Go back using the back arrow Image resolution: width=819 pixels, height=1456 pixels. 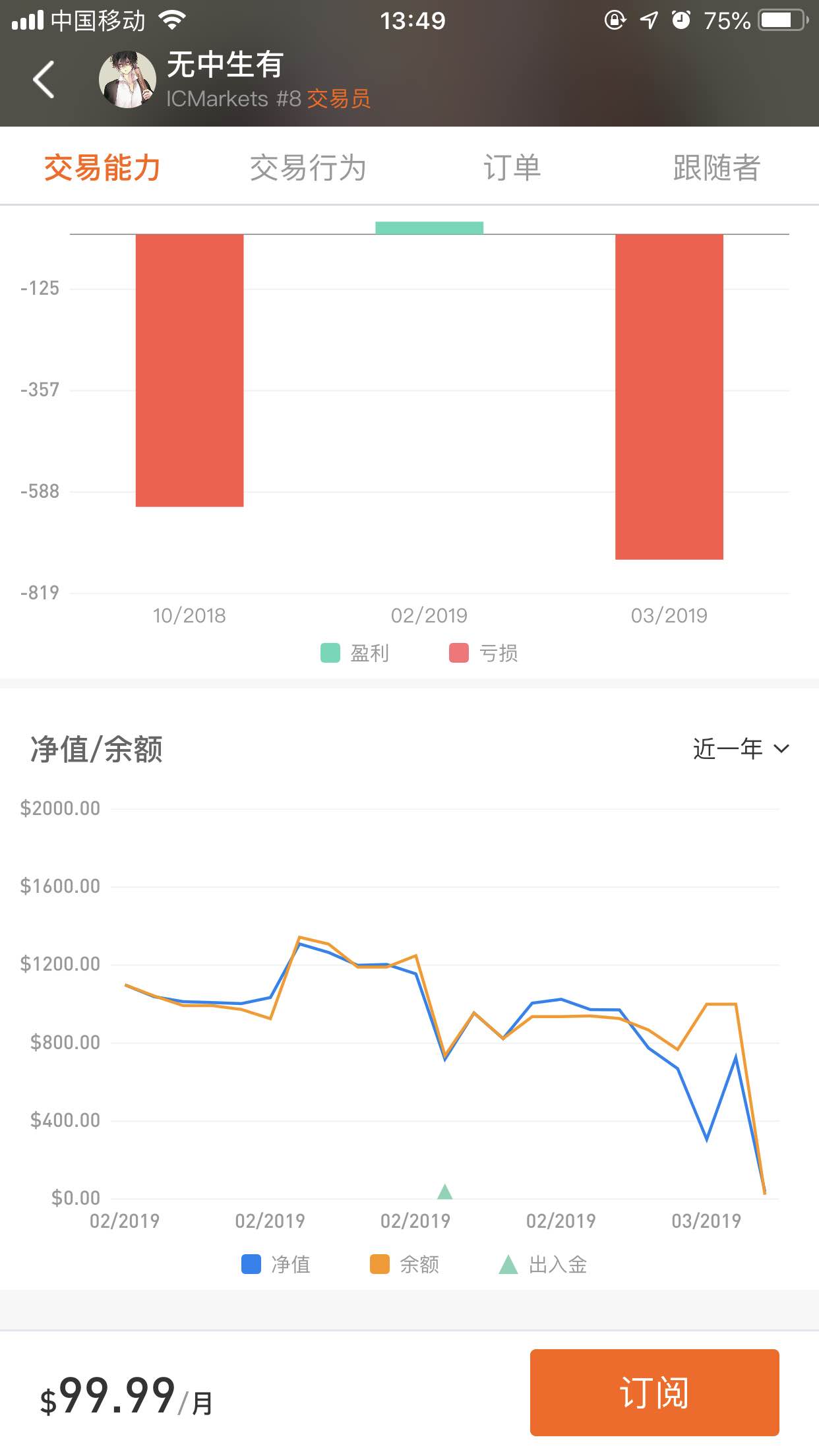point(44,80)
